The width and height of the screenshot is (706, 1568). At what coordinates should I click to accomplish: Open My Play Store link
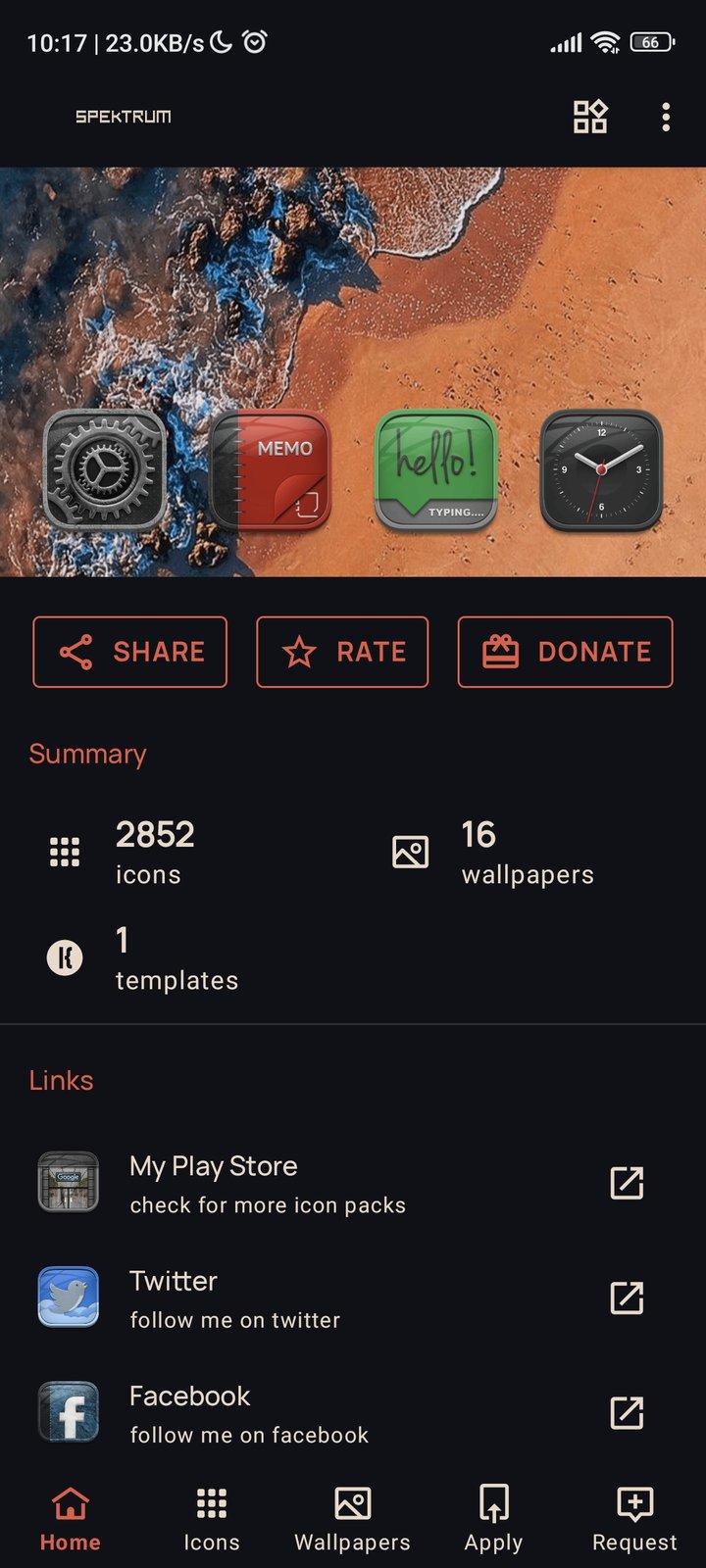coord(353,1184)
